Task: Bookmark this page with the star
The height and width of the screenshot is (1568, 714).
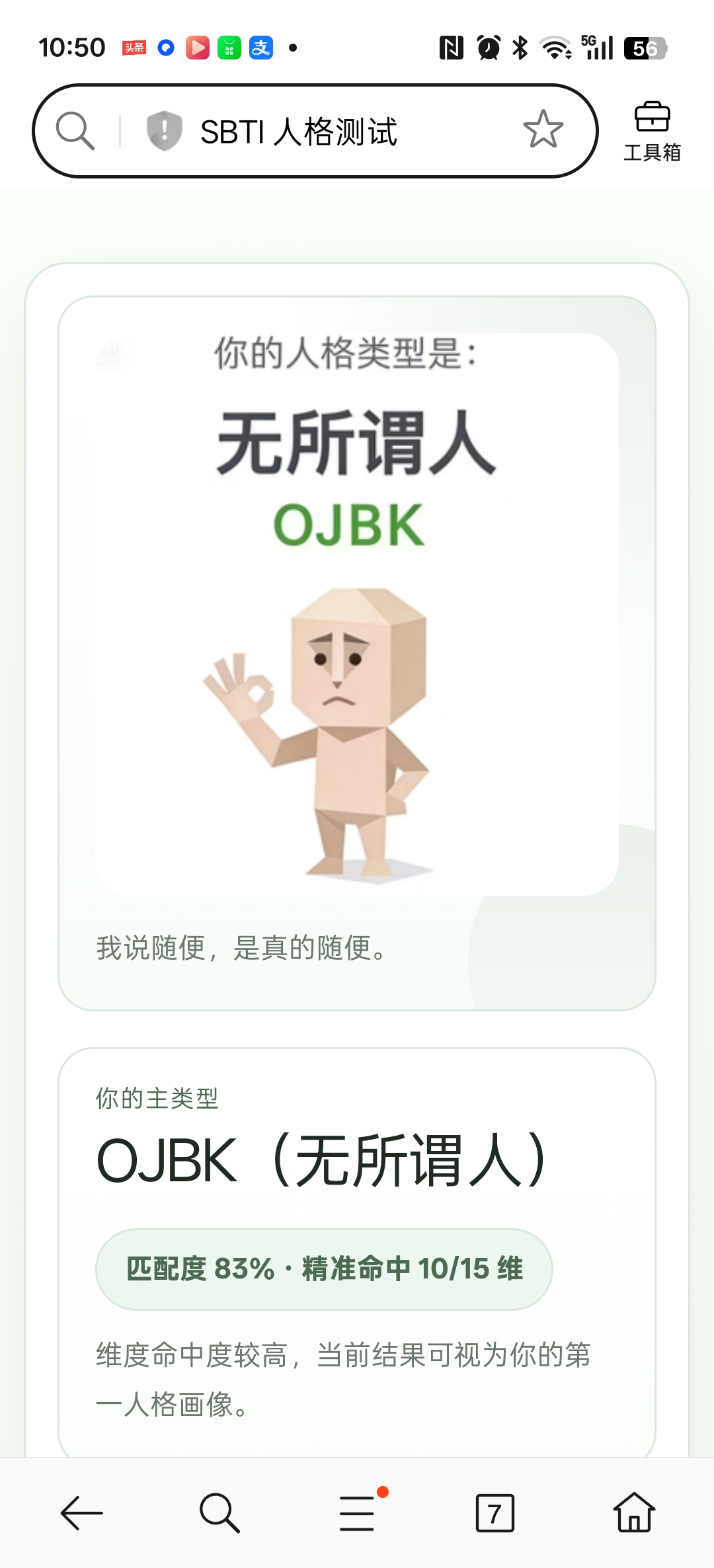Action: [x=543, y=130]
